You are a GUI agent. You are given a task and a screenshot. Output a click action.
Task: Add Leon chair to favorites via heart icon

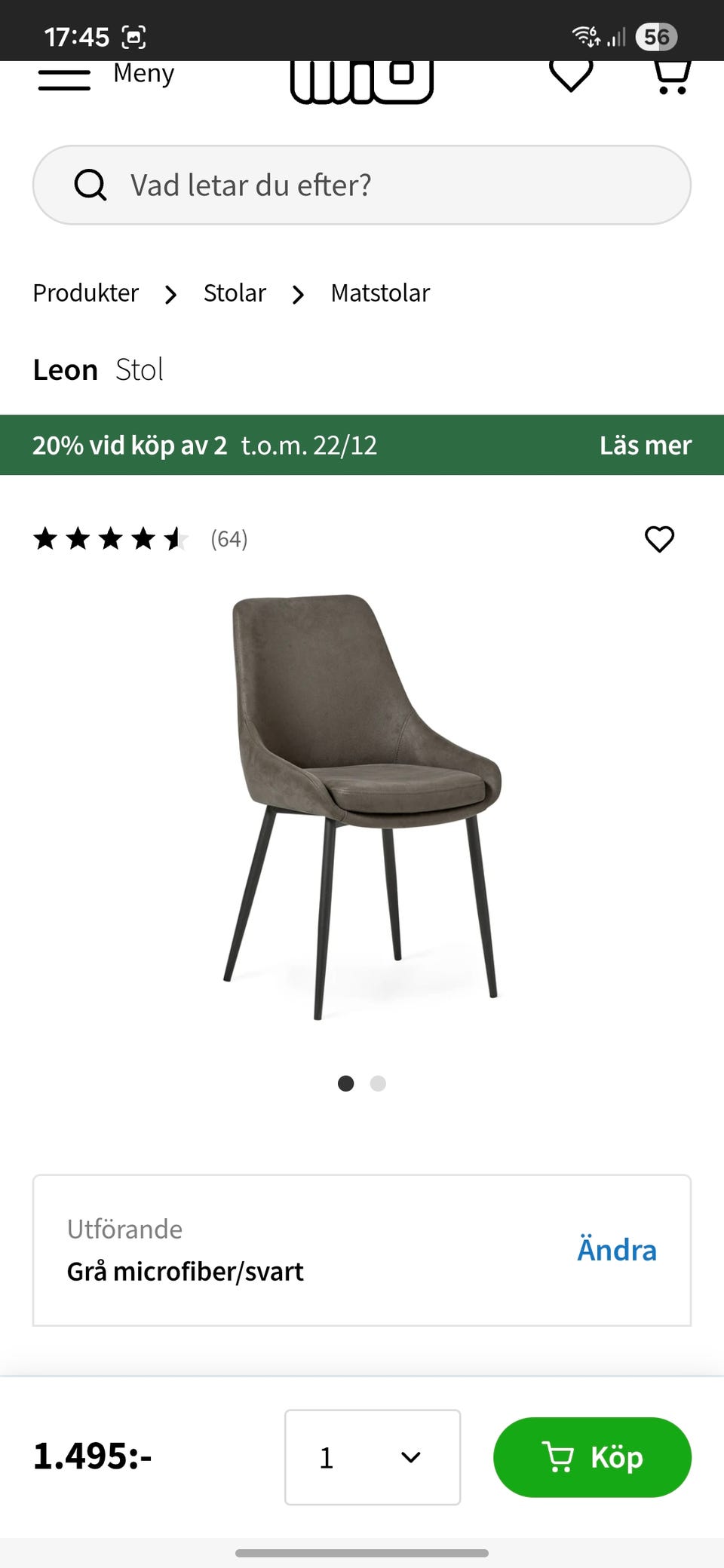click(x=659, y=538)
